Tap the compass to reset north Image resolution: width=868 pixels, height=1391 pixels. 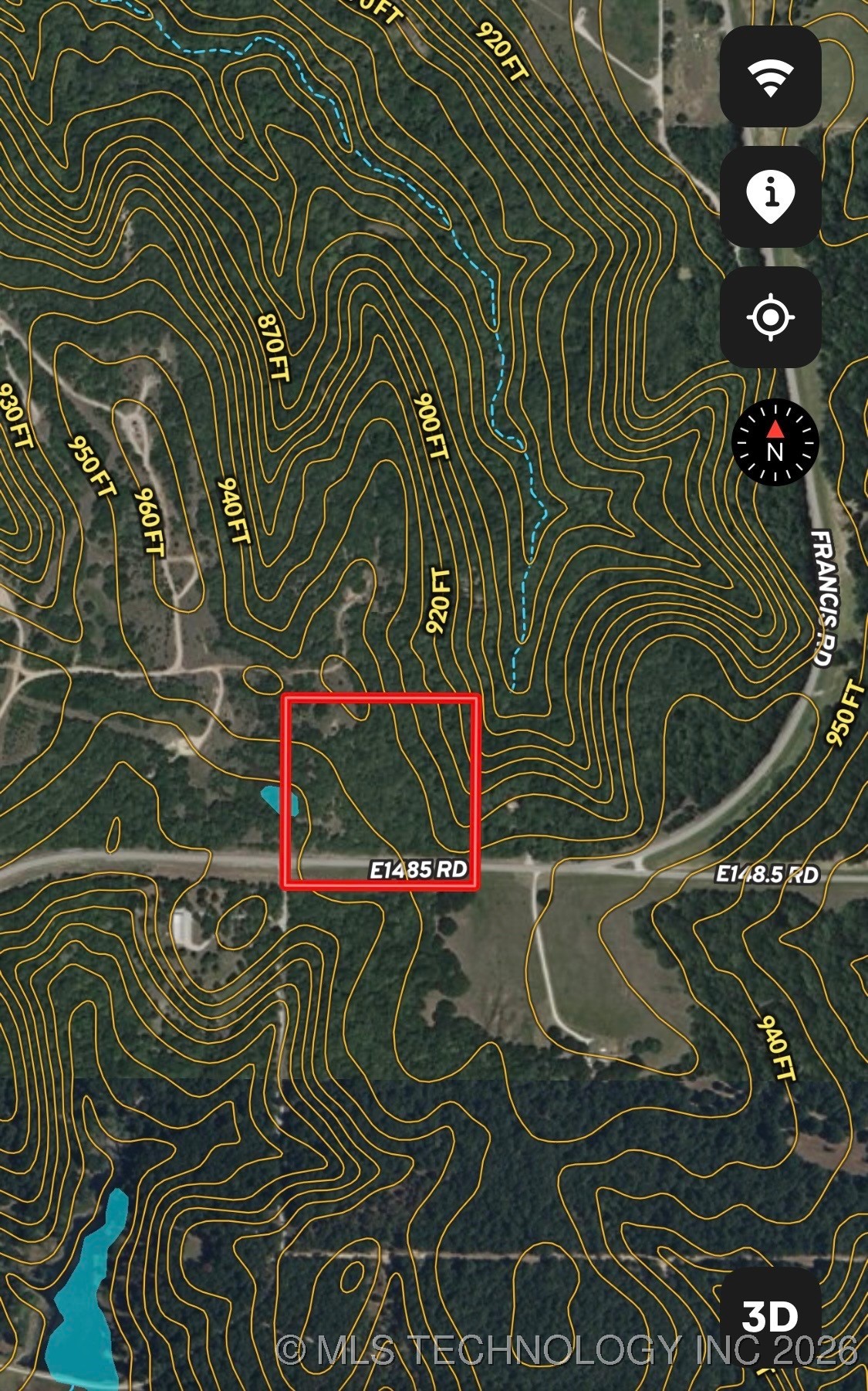(775, 442)
